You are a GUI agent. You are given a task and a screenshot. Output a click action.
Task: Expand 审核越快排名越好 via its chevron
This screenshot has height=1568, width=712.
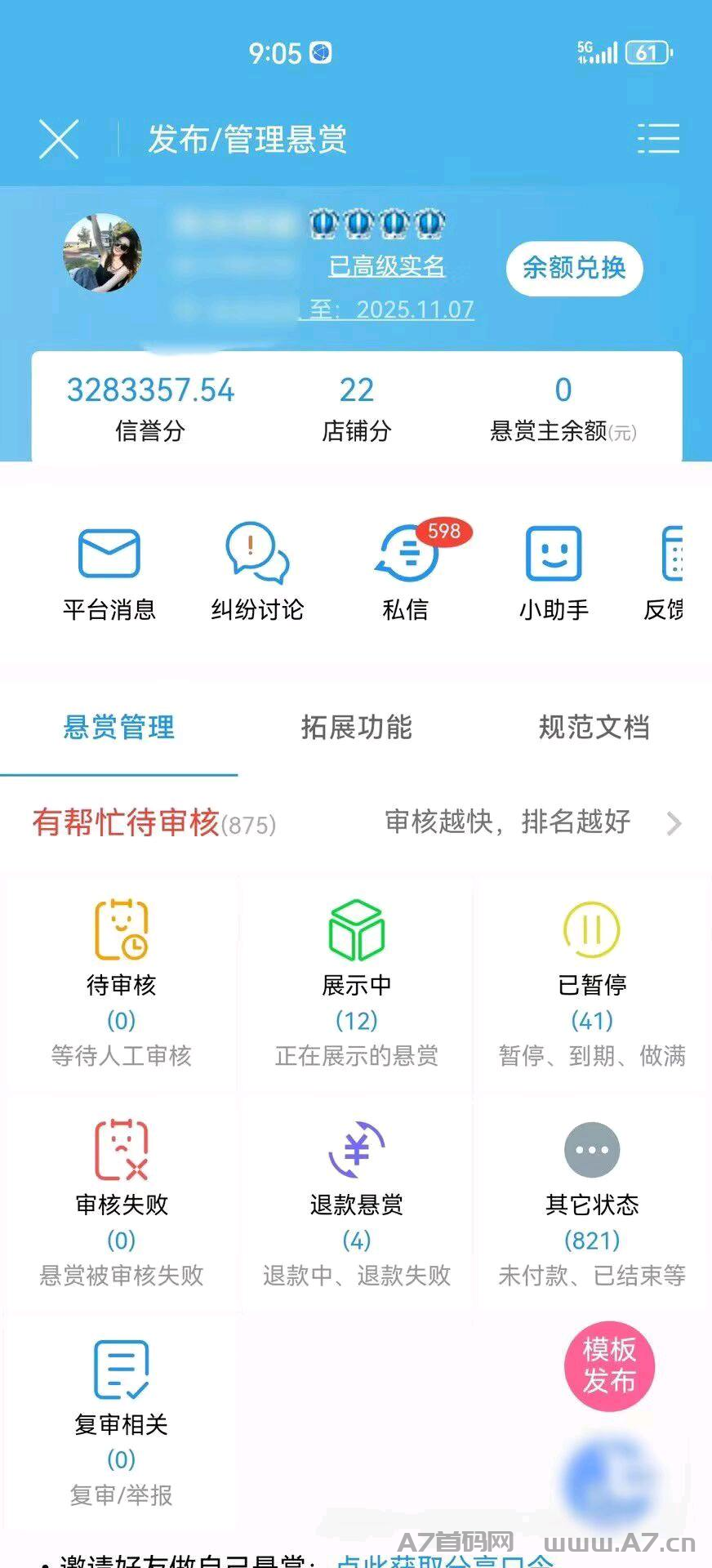tap(673, 823)
